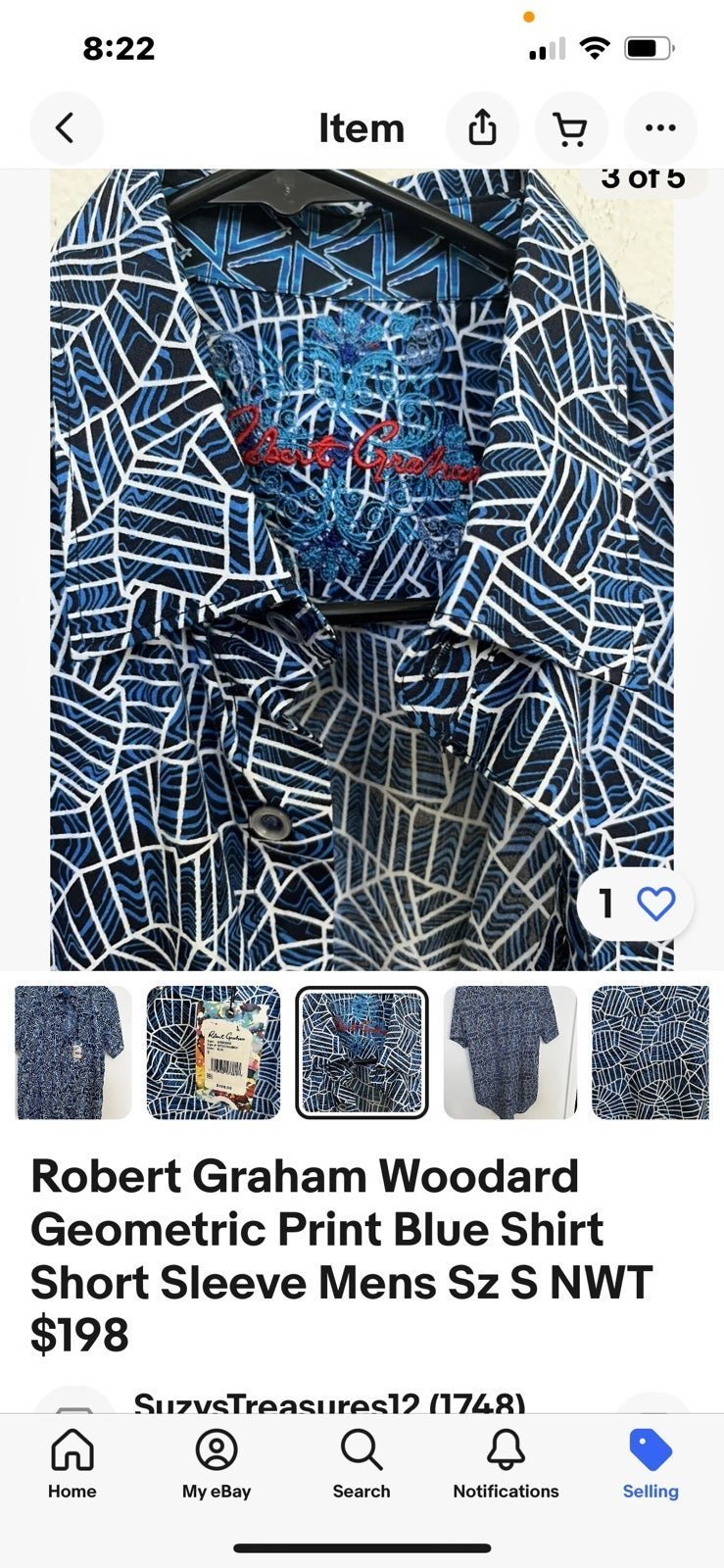
Task: Open the Notifications tab
Action: click(506, 1464)
